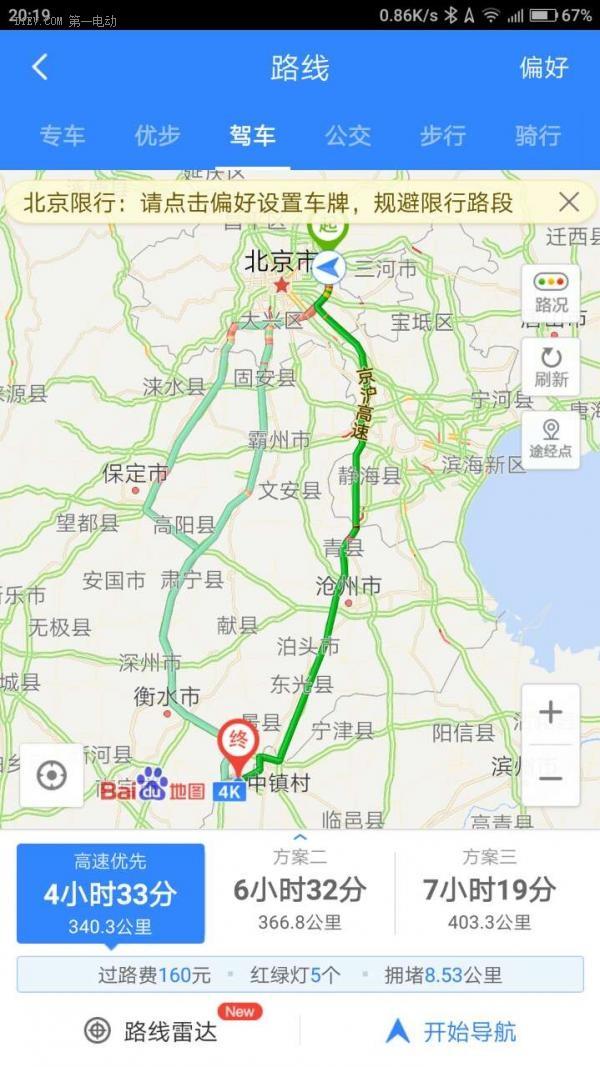The image size is (600, 1067).
Task: Switch to the 公交 transit tab
Action: pyautogui.click(x=348, y=136)
